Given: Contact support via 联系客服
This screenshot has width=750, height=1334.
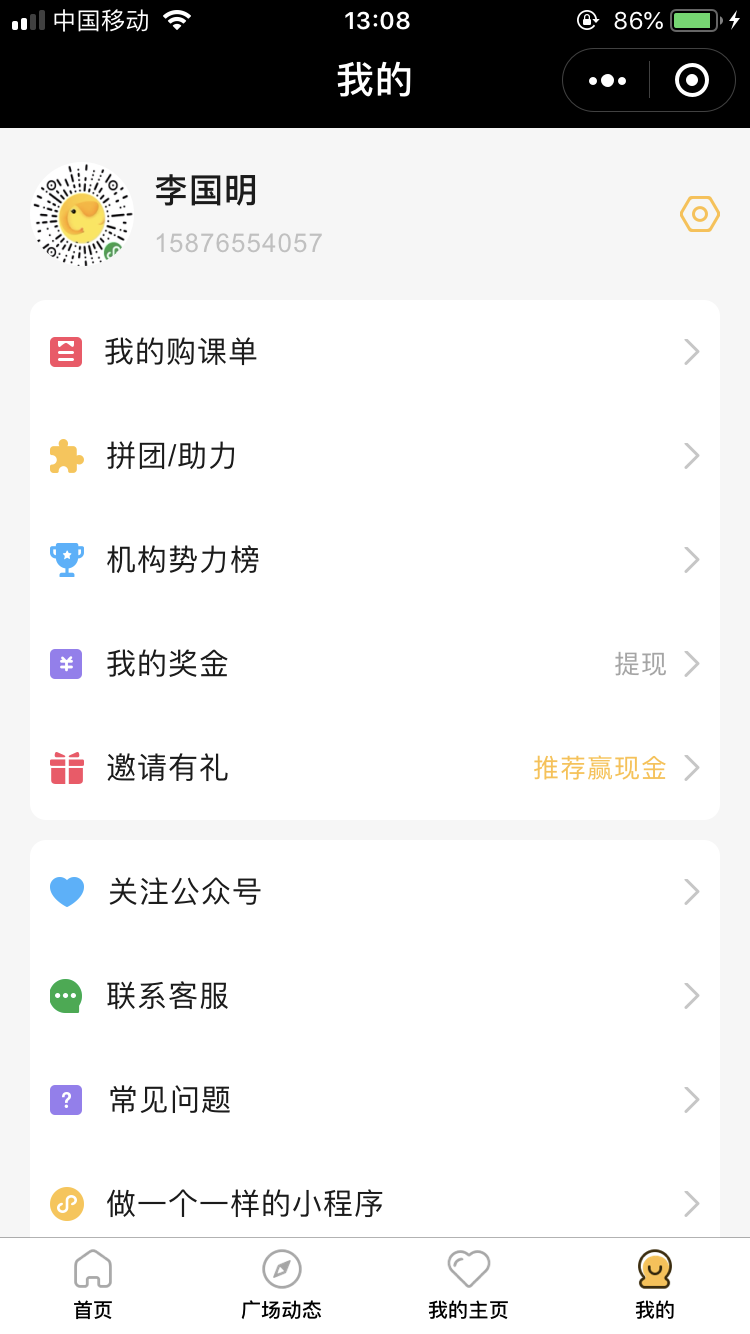Looking at the screenshot, I should coord(374,996).
